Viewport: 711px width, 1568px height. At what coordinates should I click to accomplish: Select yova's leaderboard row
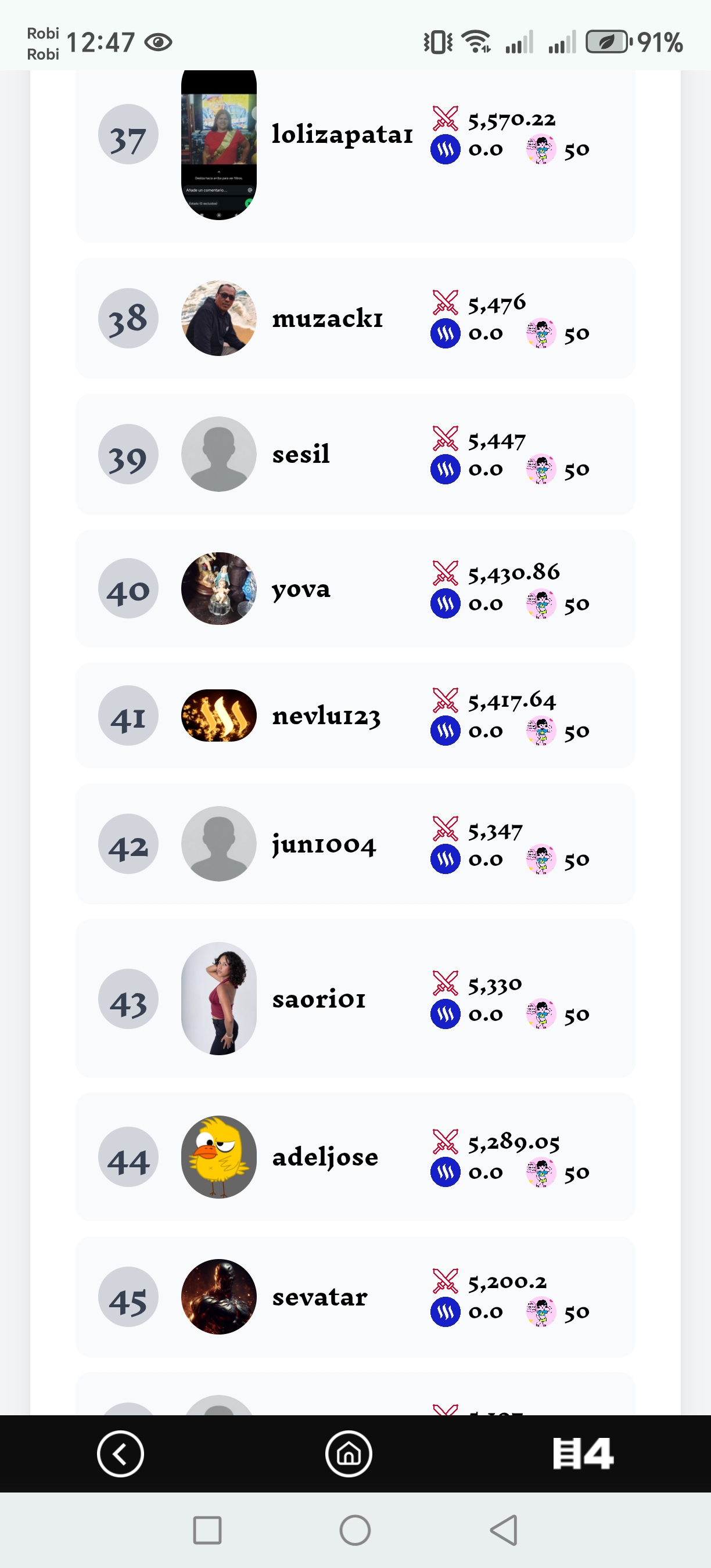click(x=355, y=589)
